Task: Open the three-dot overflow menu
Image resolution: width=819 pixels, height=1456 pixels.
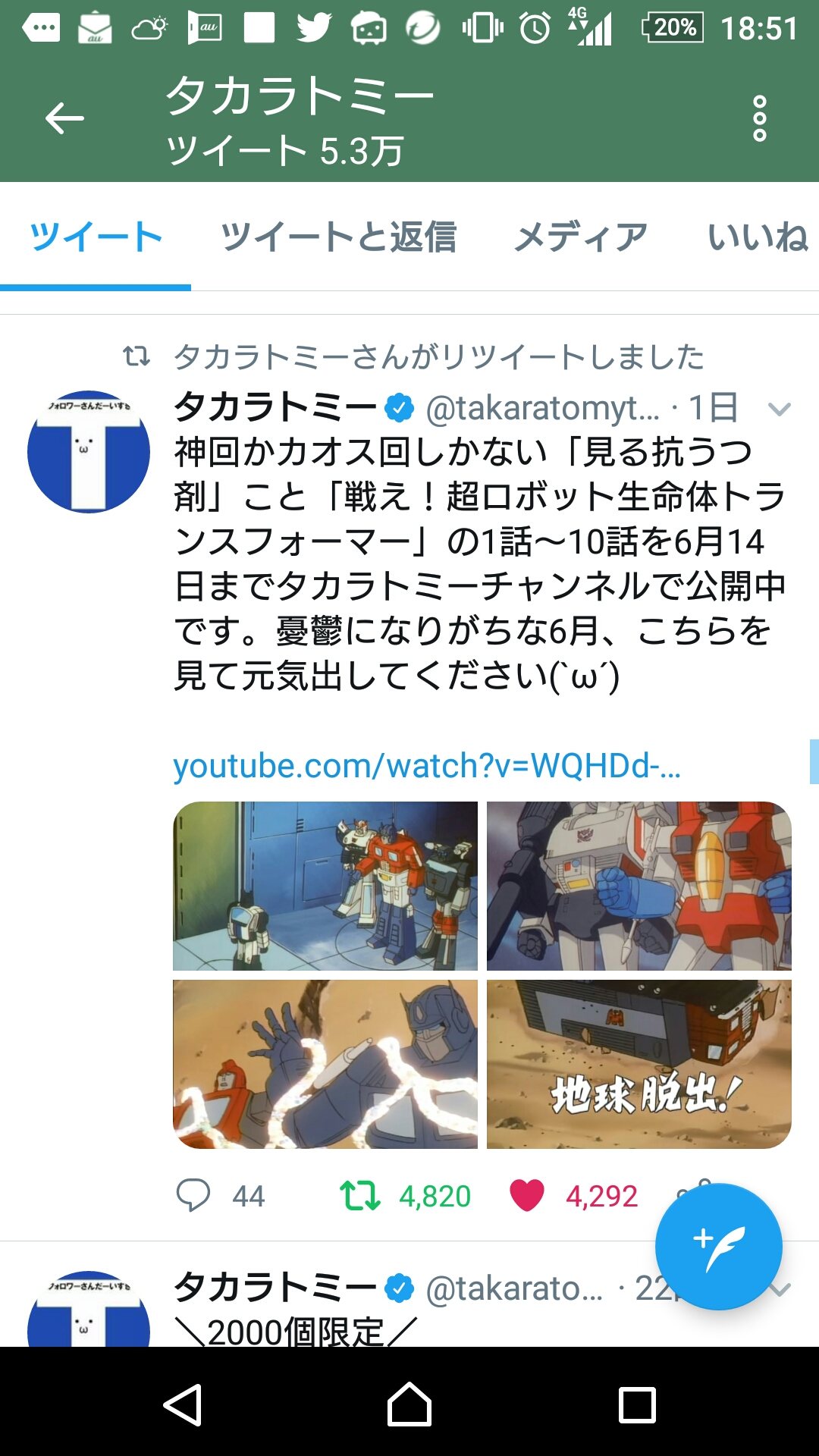Action: tap(759, 118)
